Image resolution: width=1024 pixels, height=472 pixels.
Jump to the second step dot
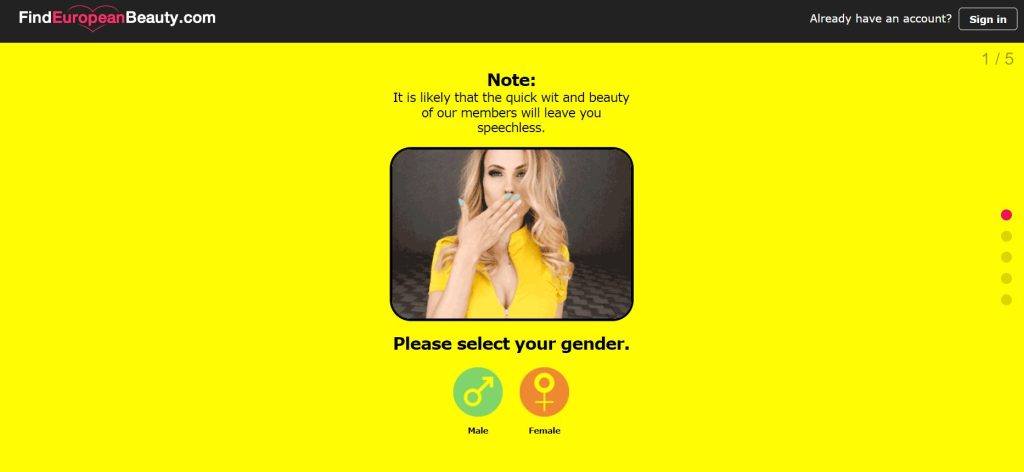pyautogui.click(x=1006, y=236)
